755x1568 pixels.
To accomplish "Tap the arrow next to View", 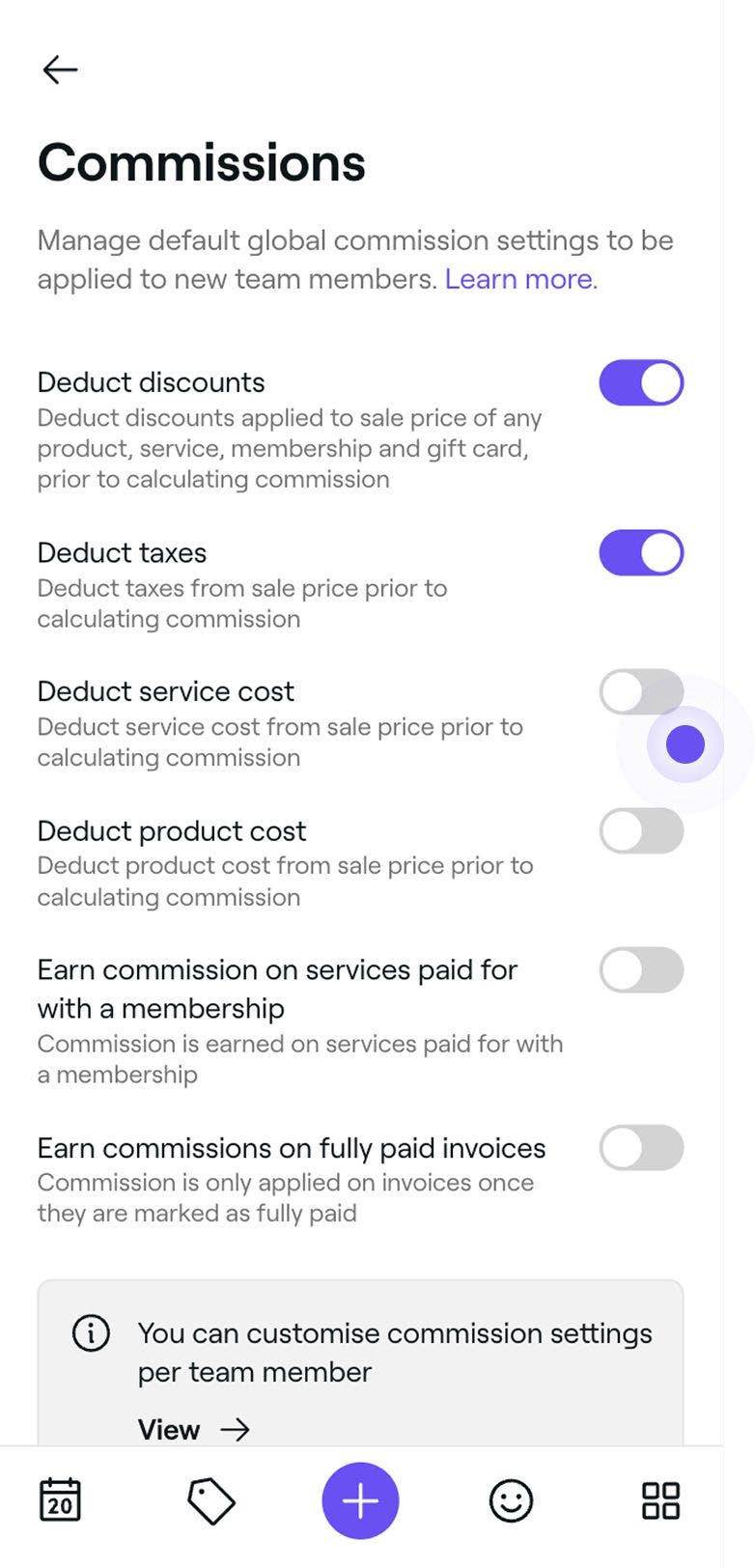I will click(x=235, y=1430).
